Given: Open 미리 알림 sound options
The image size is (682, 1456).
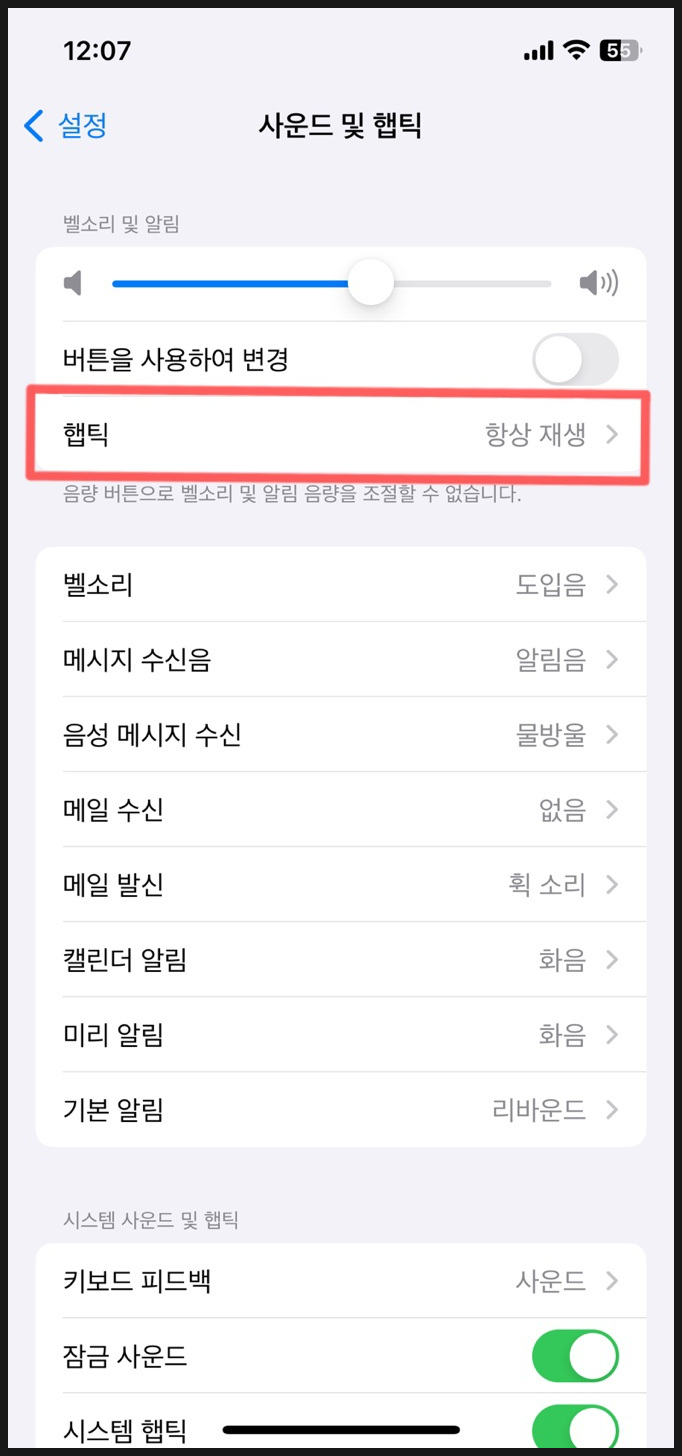Looking at the screenshot, I should 341,1035.
